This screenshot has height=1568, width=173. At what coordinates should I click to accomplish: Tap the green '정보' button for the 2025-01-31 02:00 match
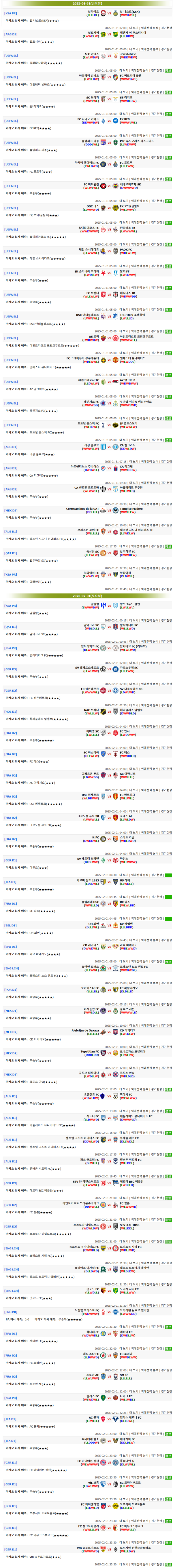coord(168,27)
